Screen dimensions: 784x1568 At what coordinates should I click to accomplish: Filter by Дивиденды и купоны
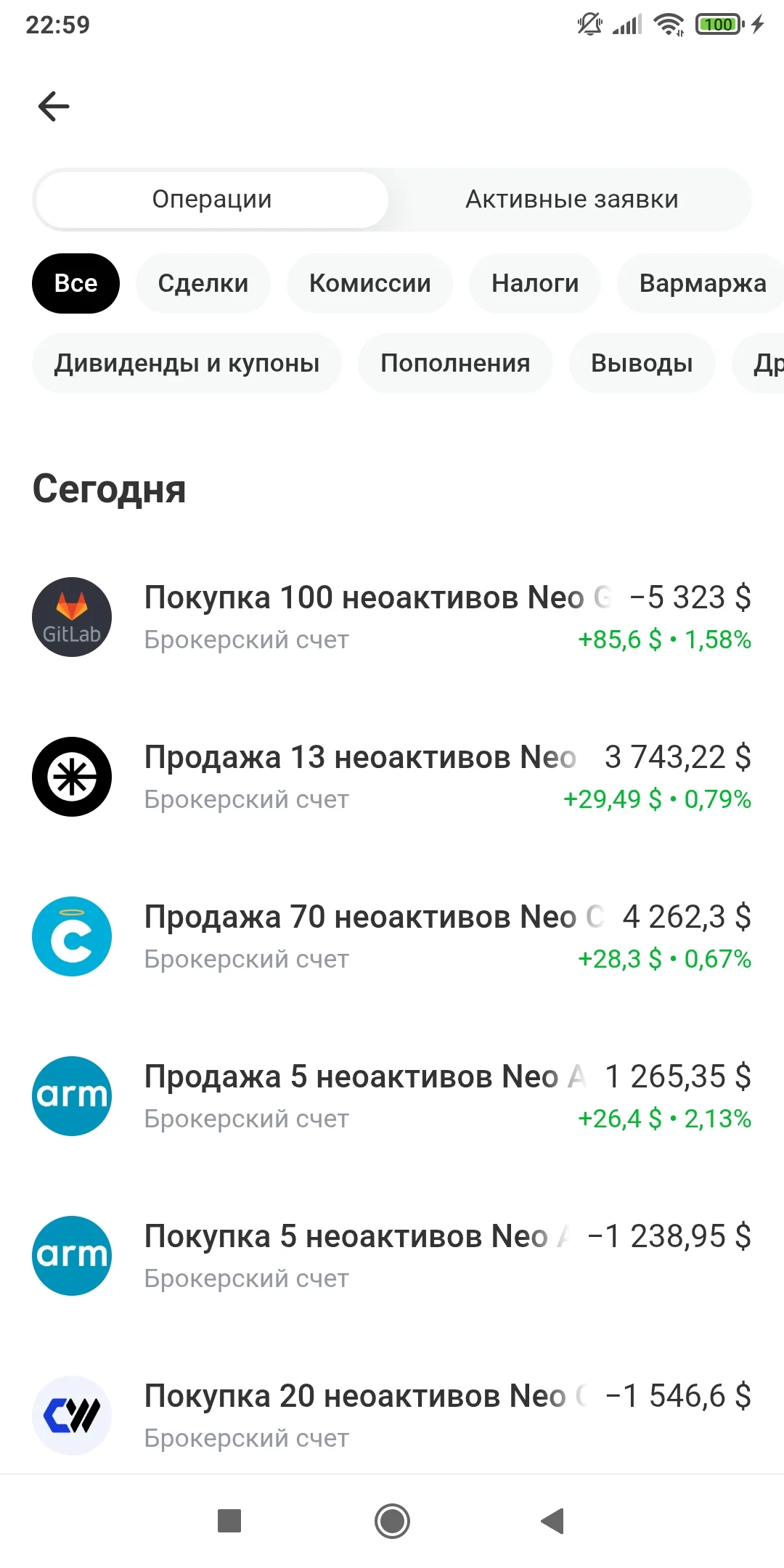(x=187, y=363)
